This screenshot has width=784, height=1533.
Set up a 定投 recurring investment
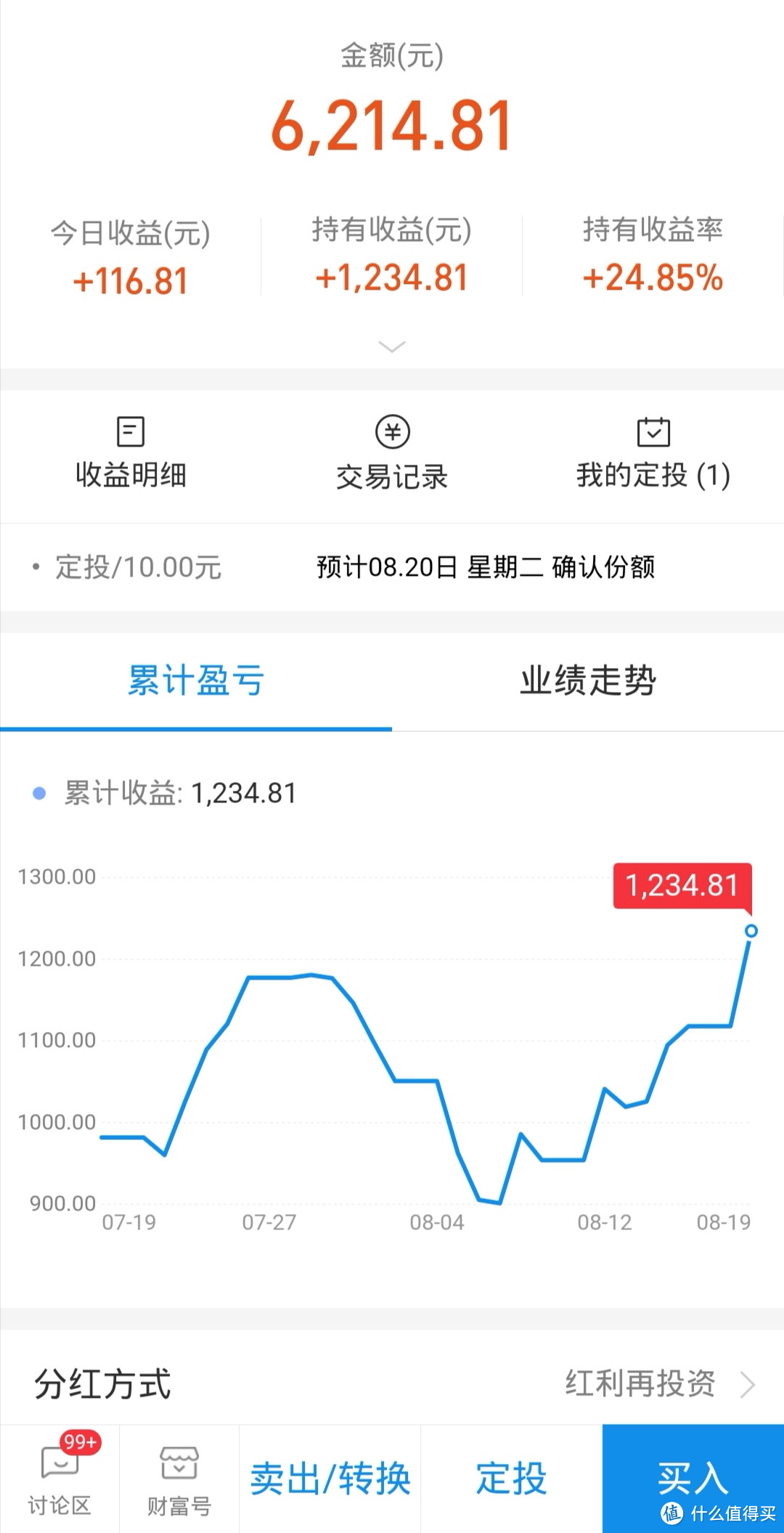point(512,1479)
